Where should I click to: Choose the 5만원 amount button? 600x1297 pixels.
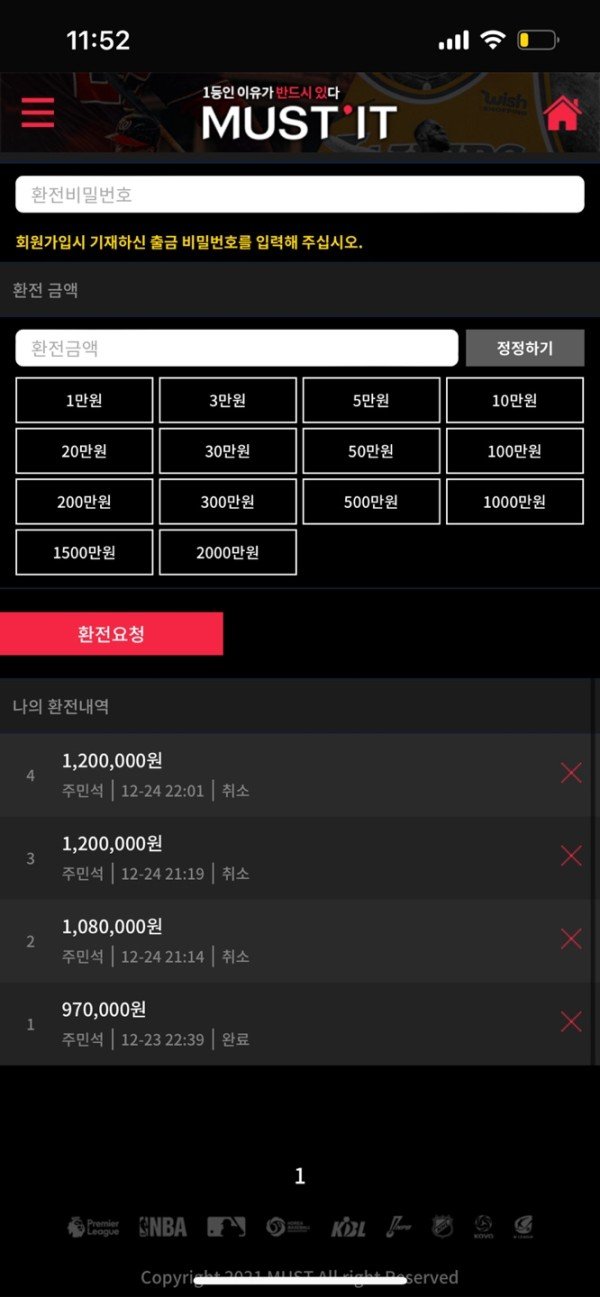tap(371, 400)
